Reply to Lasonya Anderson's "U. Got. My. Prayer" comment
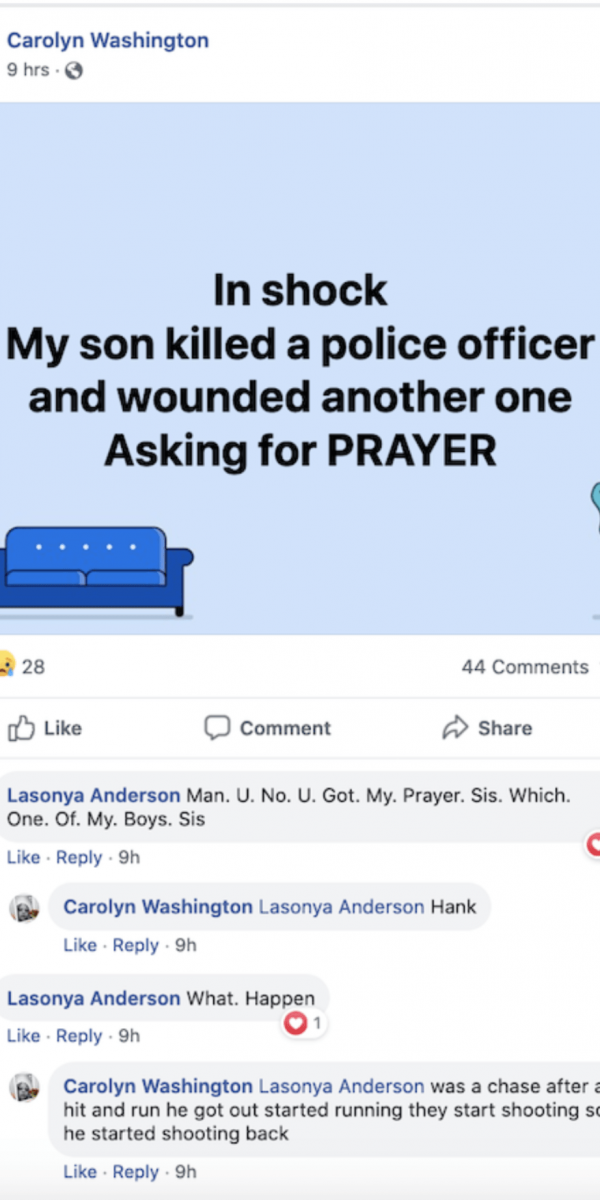Screen dimensions: 600x1200 pos(79,857)
